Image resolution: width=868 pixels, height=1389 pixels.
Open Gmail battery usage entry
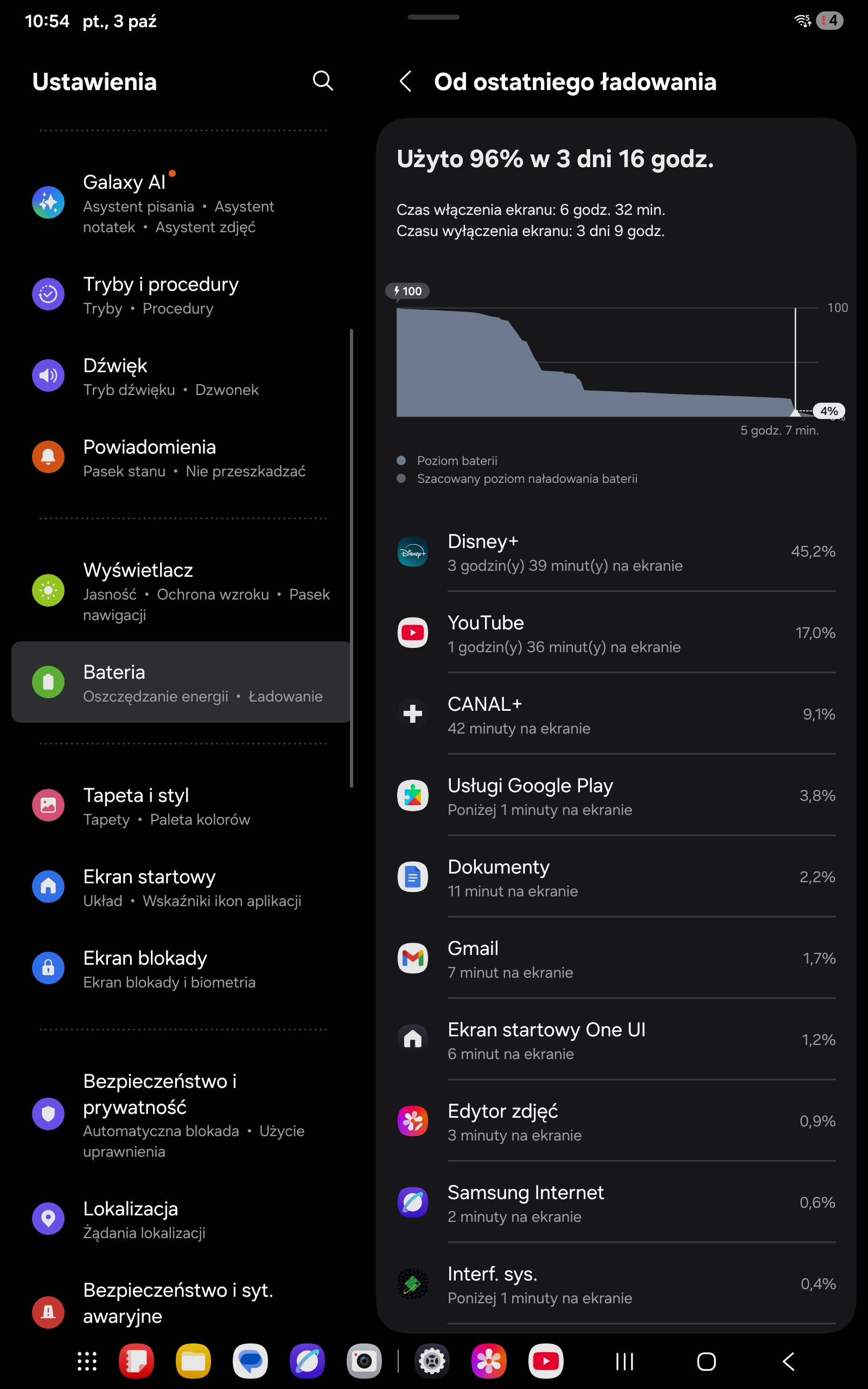point(615,959)
